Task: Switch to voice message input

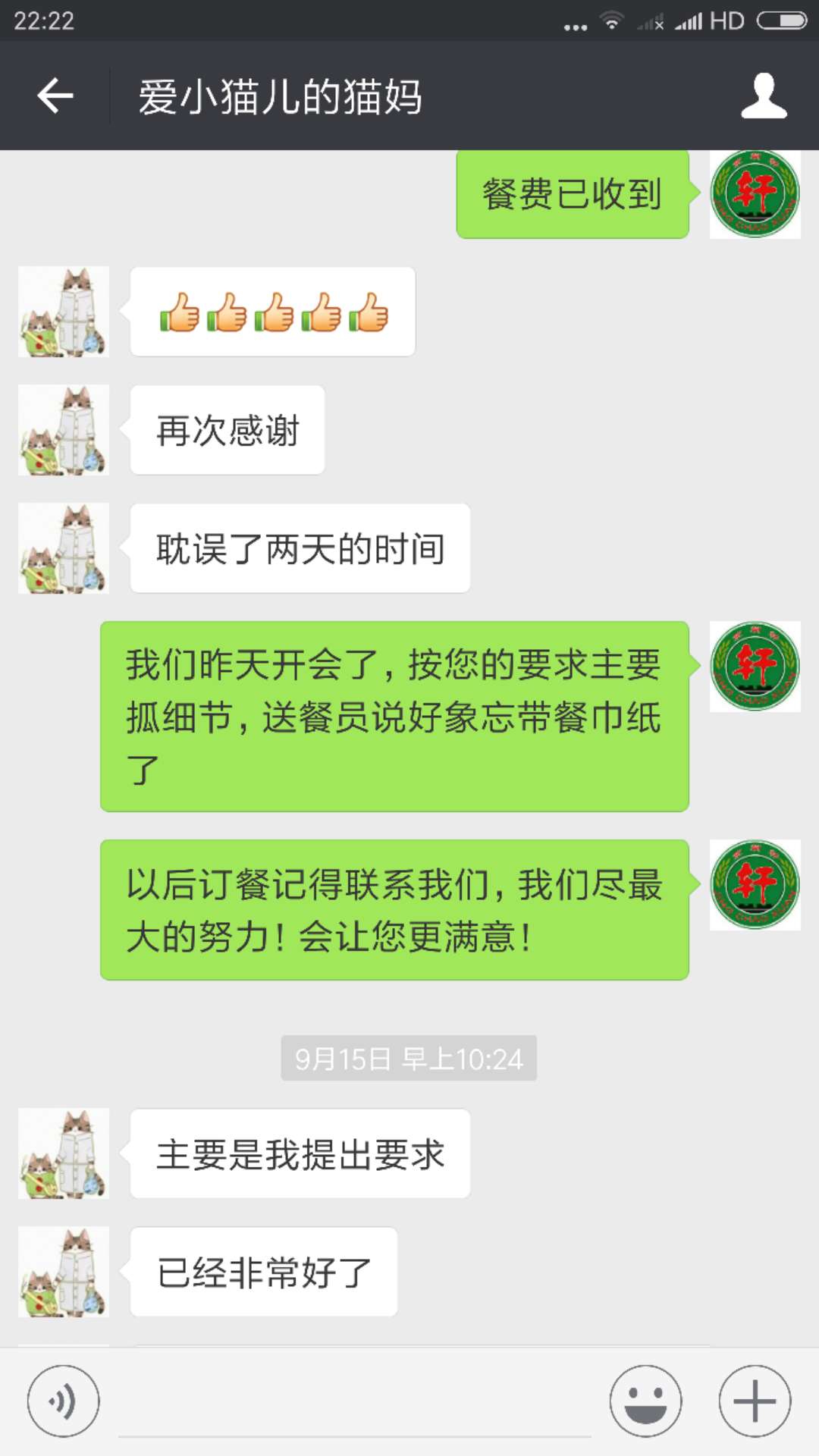Action: (63, 1401)
